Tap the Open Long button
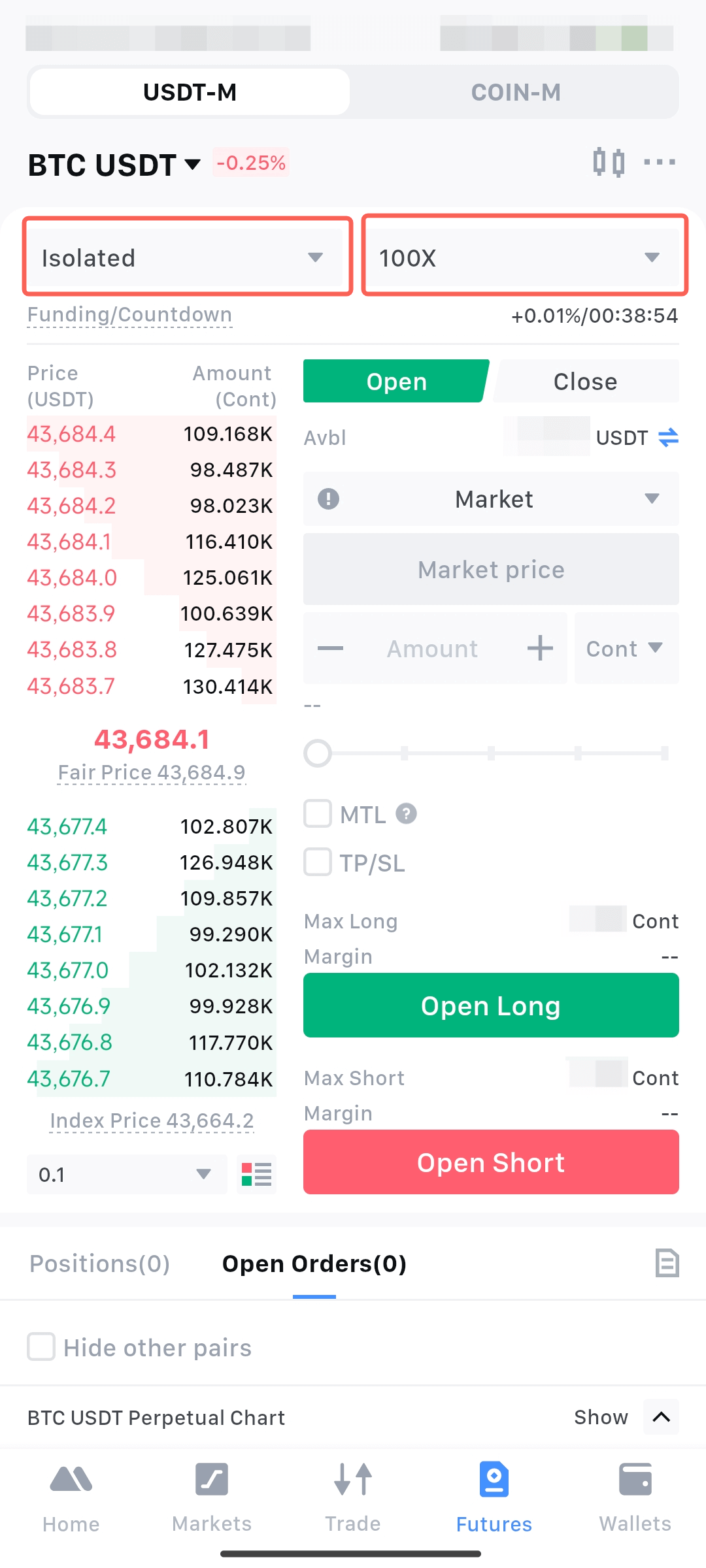The width and height of the screenshot is (706, 1568). tap(491, 1005)
